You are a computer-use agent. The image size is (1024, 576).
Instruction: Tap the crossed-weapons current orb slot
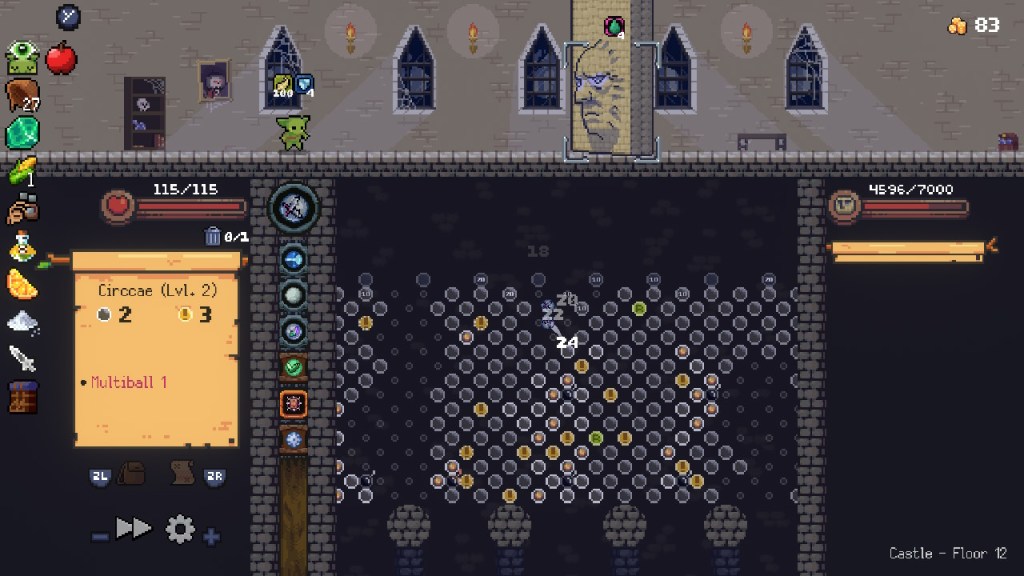295,208
